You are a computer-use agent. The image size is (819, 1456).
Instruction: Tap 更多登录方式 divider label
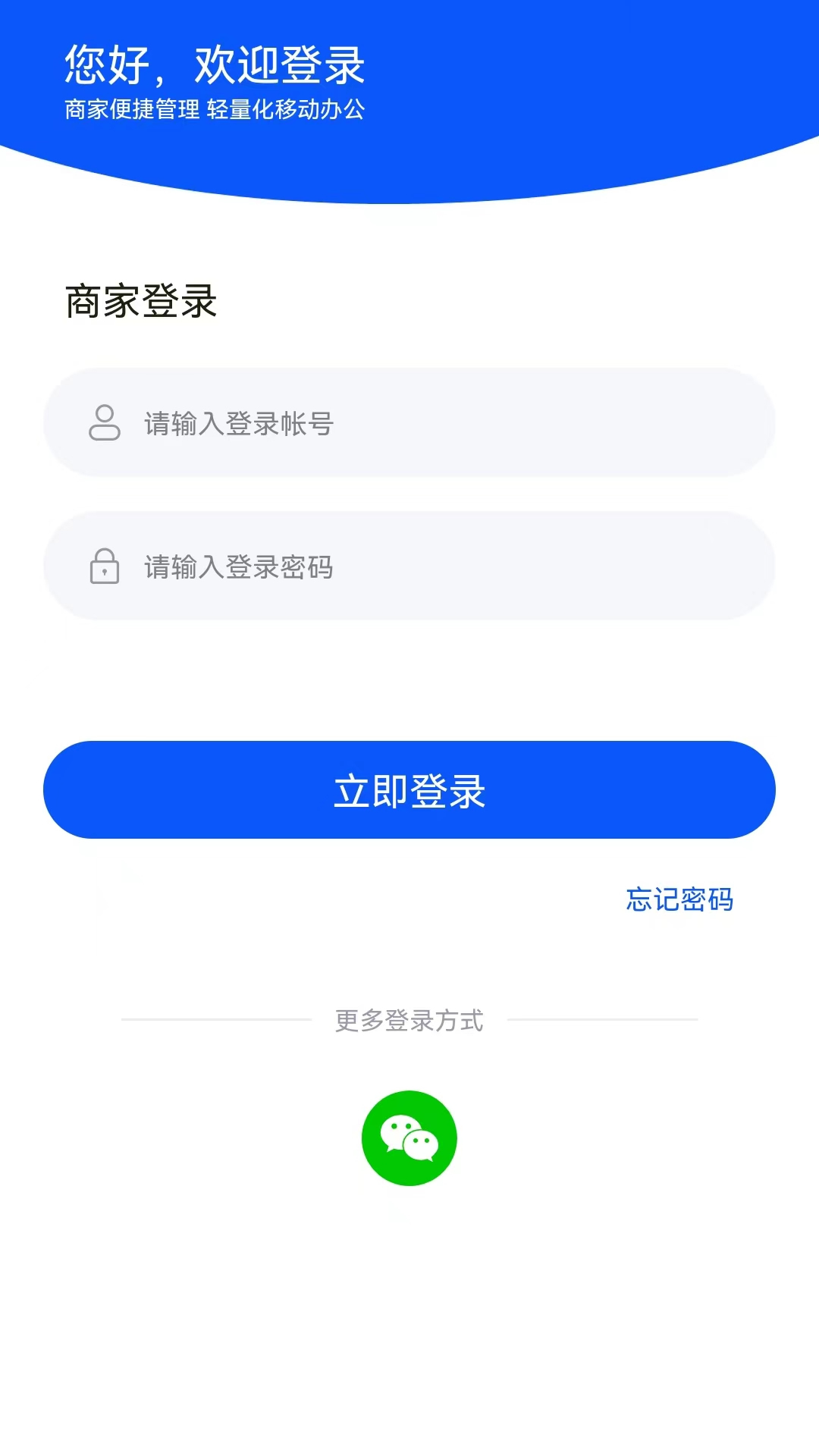pos(409,1020)
